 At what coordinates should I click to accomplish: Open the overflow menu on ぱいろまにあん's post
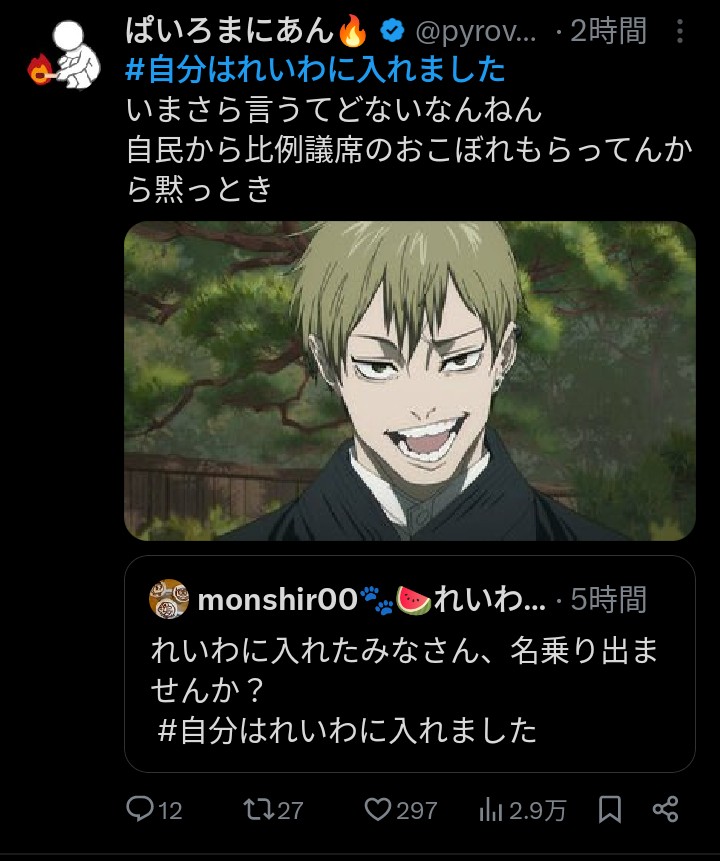(680, 32)
